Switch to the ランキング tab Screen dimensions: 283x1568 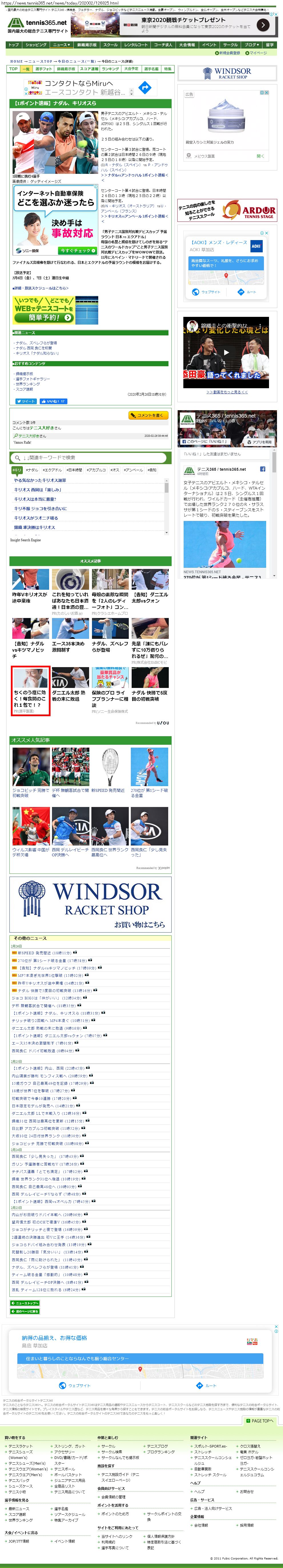110,69
